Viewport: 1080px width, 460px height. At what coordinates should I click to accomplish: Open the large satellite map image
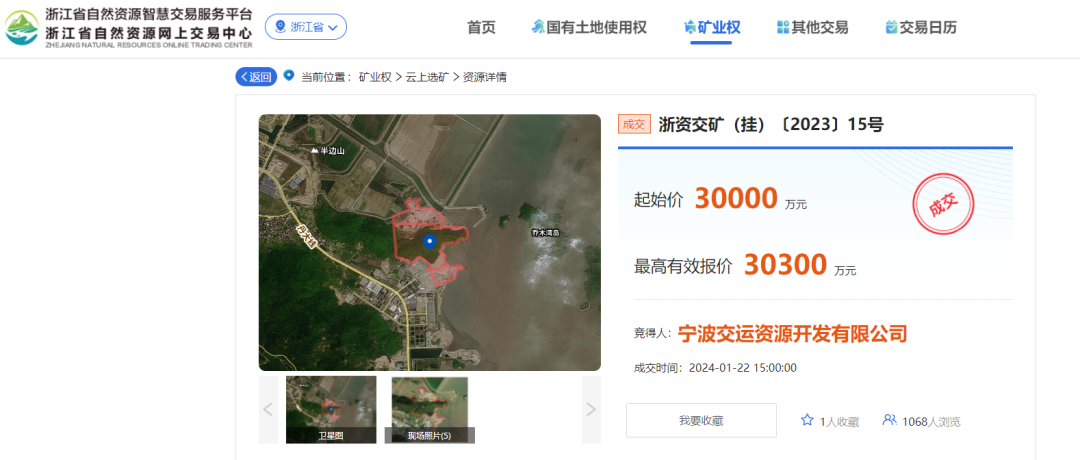(429, 242)
